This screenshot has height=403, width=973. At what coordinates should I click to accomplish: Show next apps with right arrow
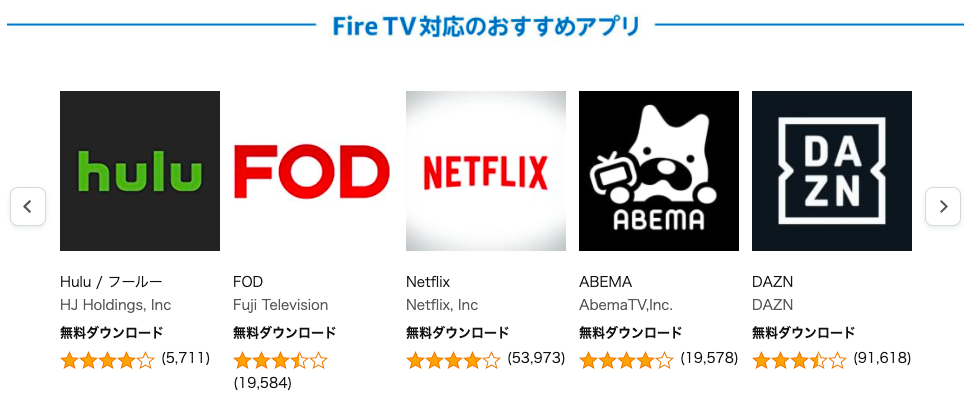pos(942,206)
